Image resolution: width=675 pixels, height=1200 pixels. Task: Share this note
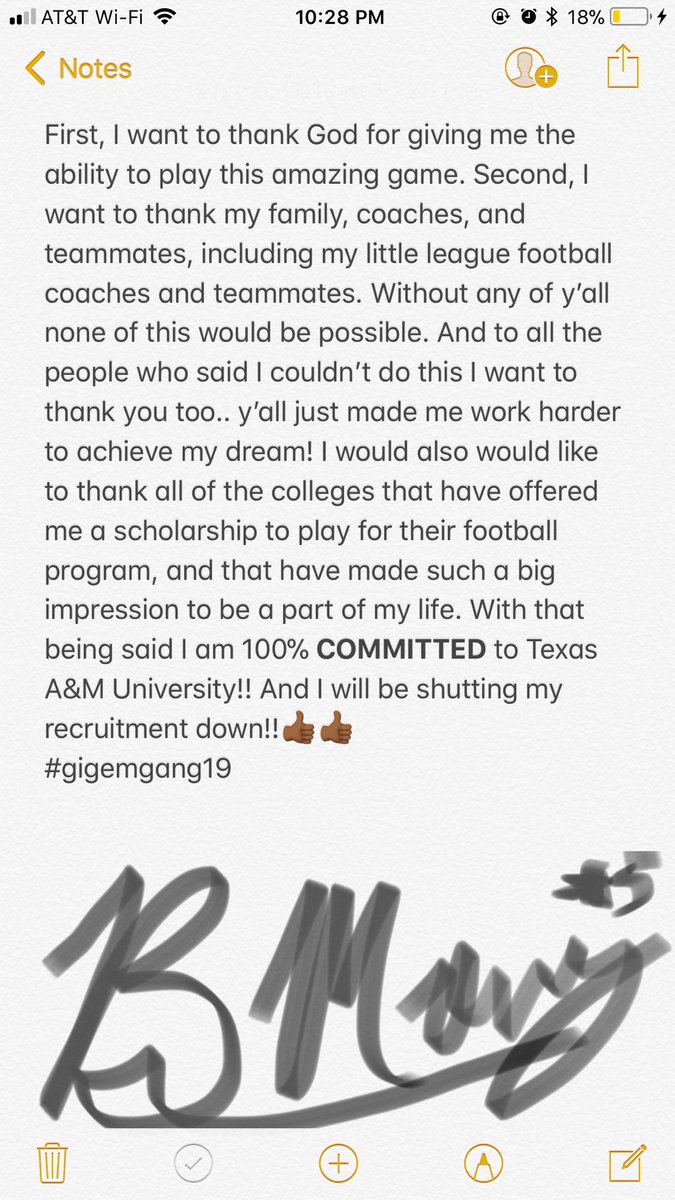point(623,67)
